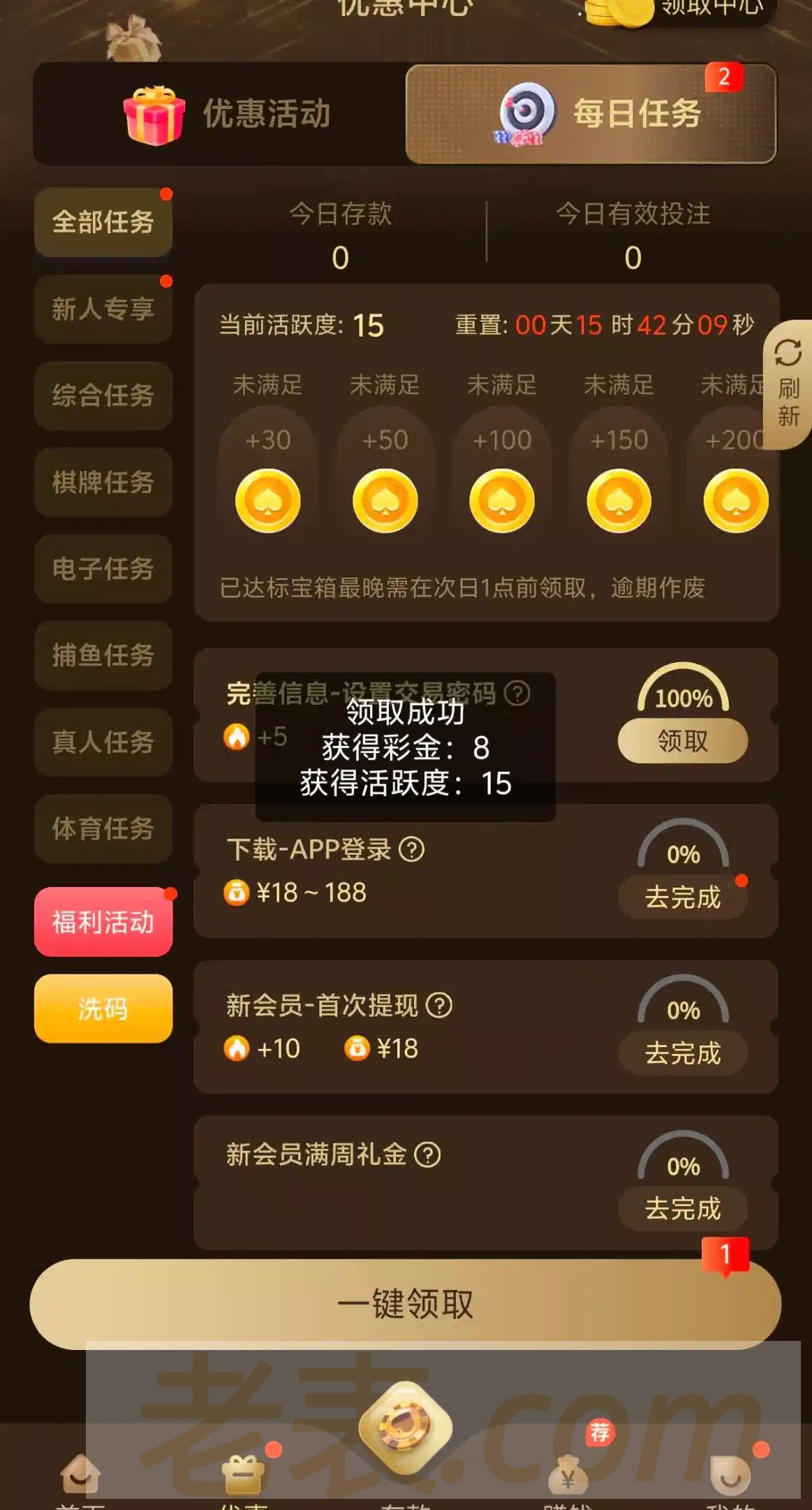Open help icon beside 新会员-首次提现
Viewport: 812px width, 1510px height.
click(x=439, y=1006)
